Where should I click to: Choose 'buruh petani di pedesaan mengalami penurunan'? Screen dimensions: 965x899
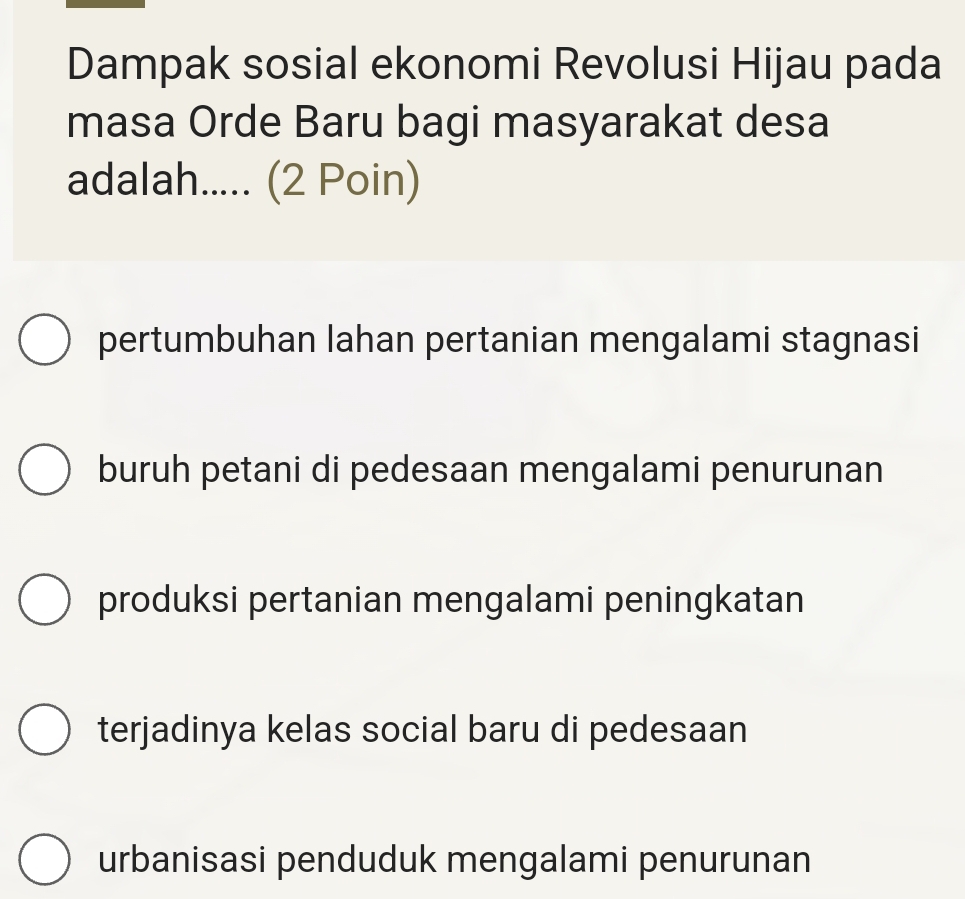45,471
